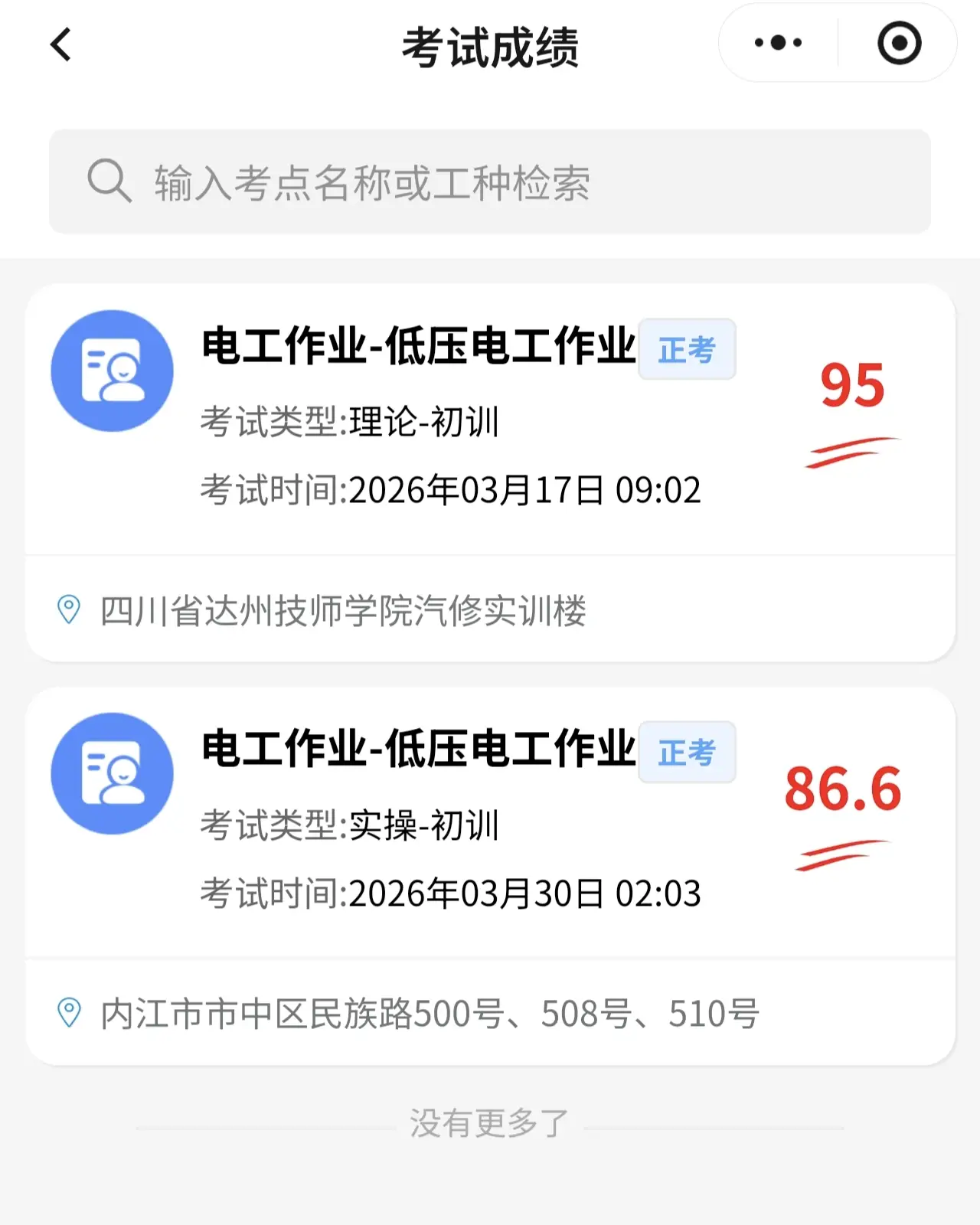Tap the location pin for 四川省达州技师学院

(x=69, y=609)
